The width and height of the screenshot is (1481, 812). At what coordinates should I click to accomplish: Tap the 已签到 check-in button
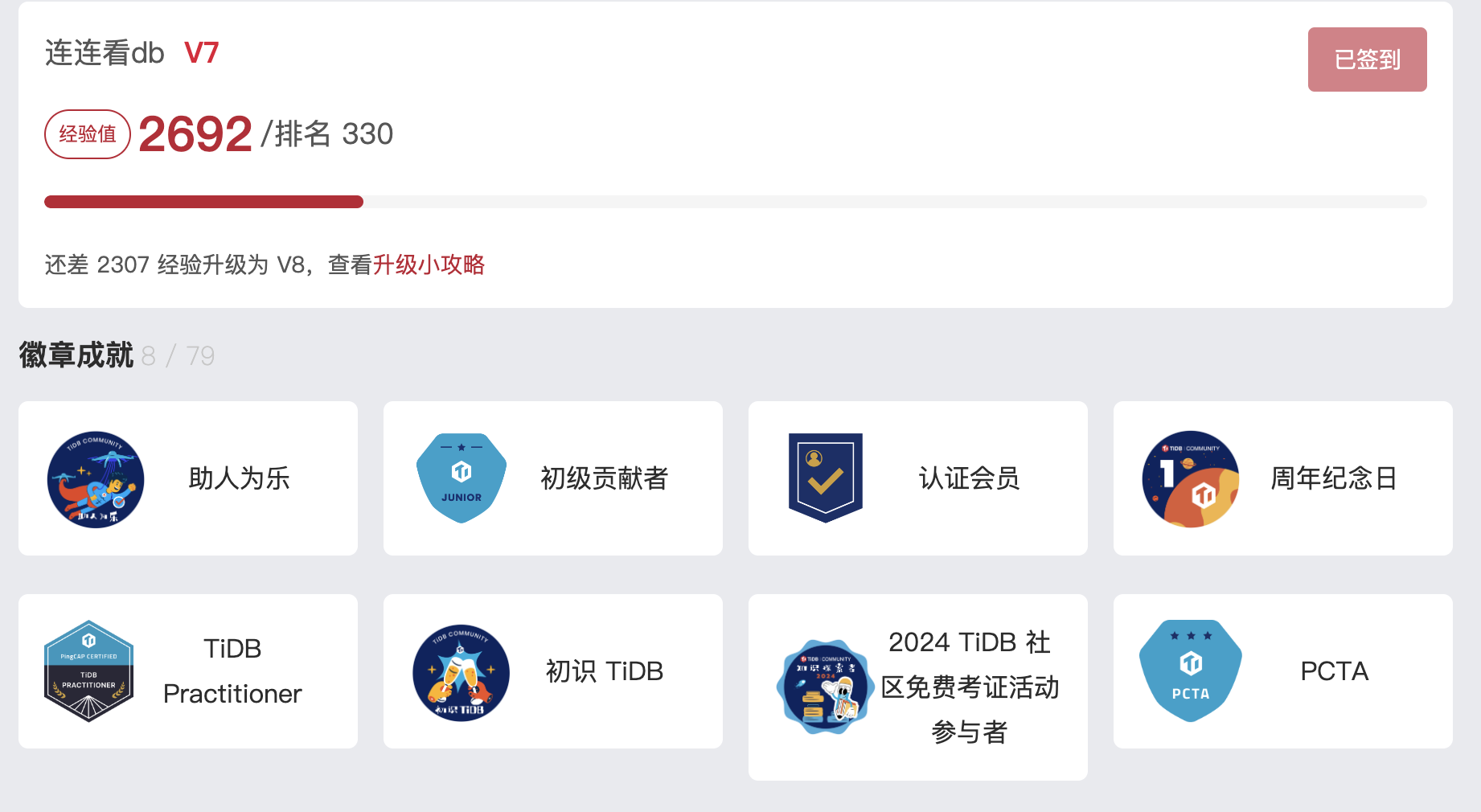(1367, 59)
